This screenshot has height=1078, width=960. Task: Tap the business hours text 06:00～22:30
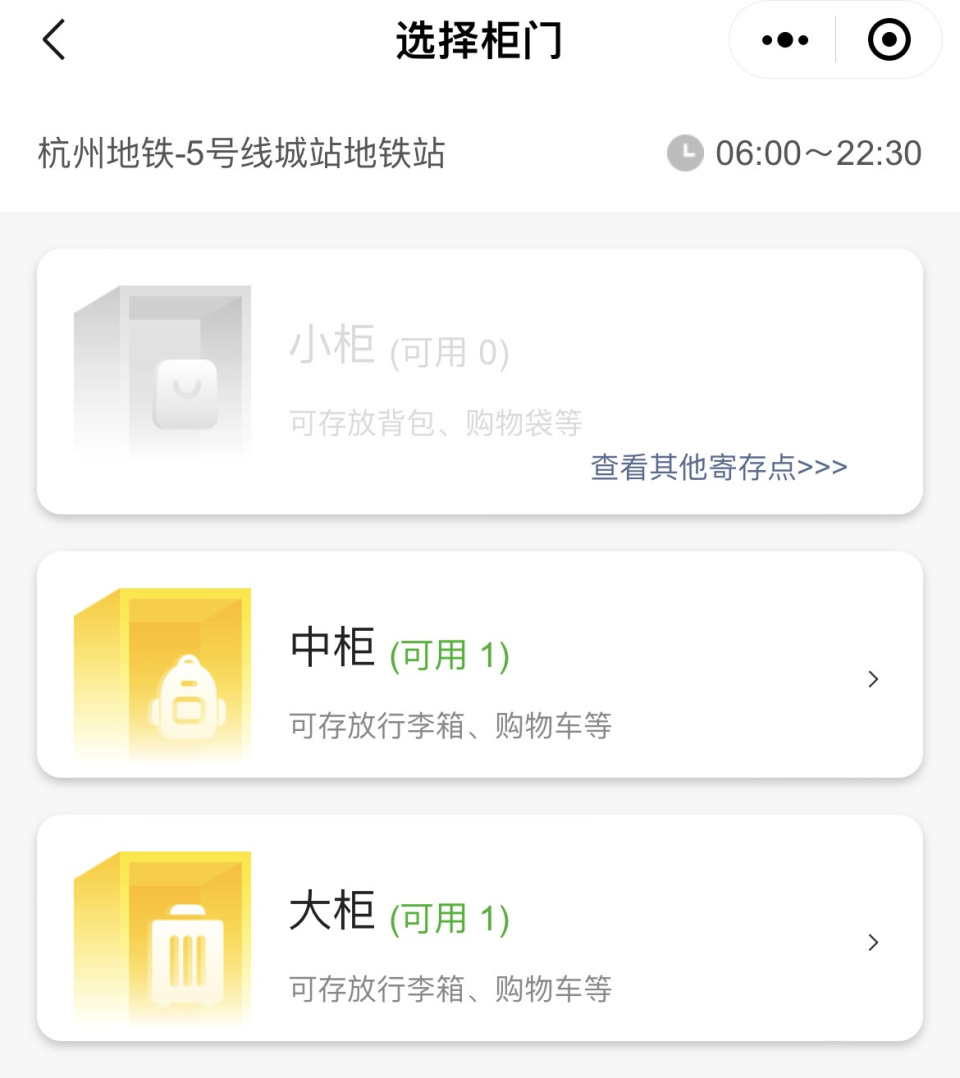coord(816,153)
